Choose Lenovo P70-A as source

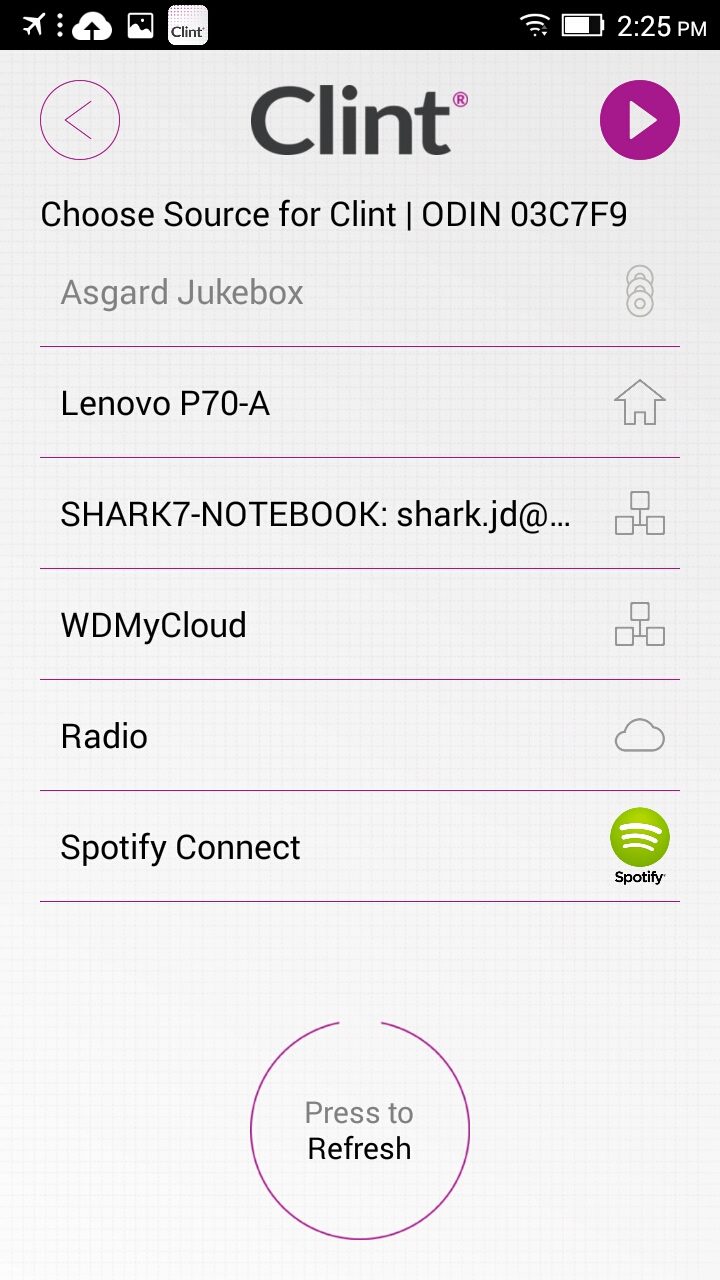(360, 403)
